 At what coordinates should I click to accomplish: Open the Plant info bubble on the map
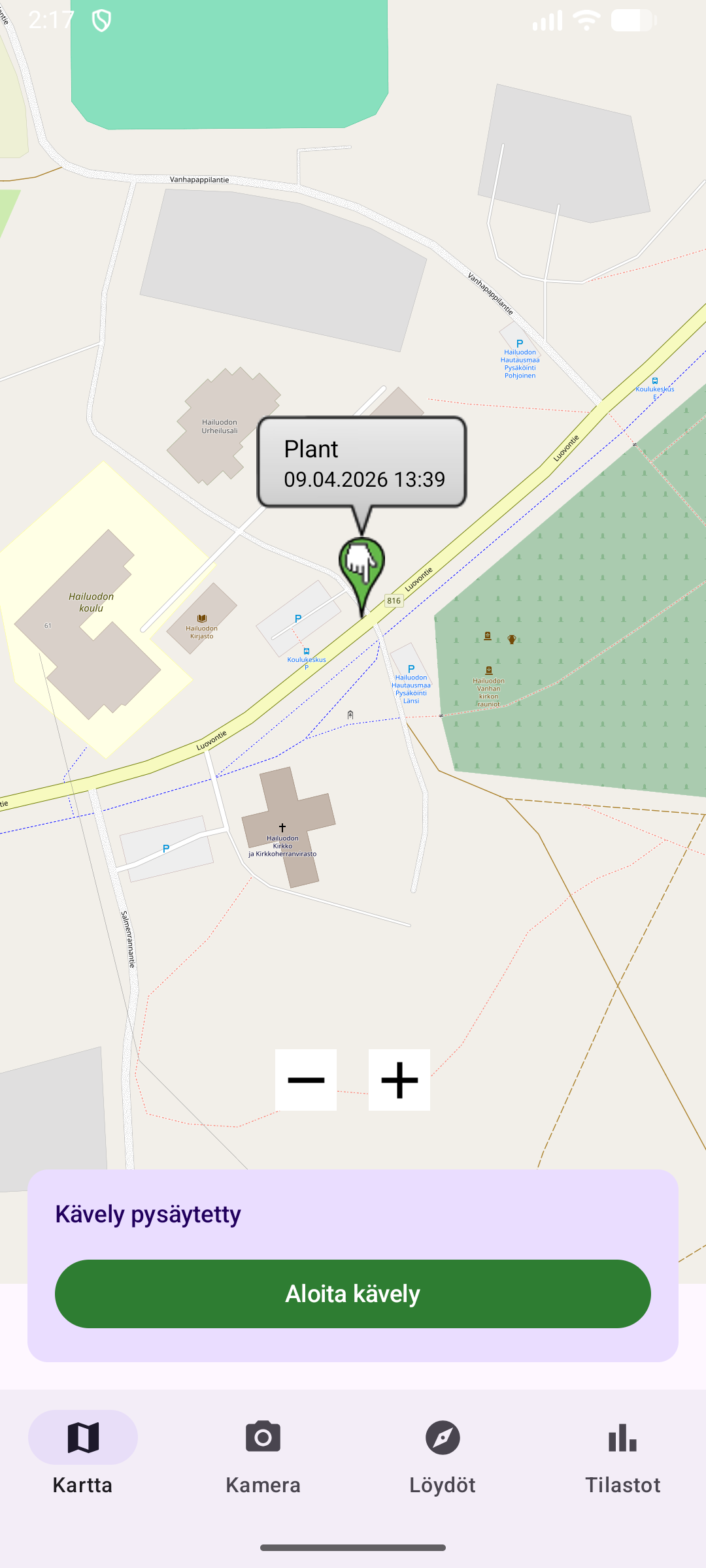361,463
